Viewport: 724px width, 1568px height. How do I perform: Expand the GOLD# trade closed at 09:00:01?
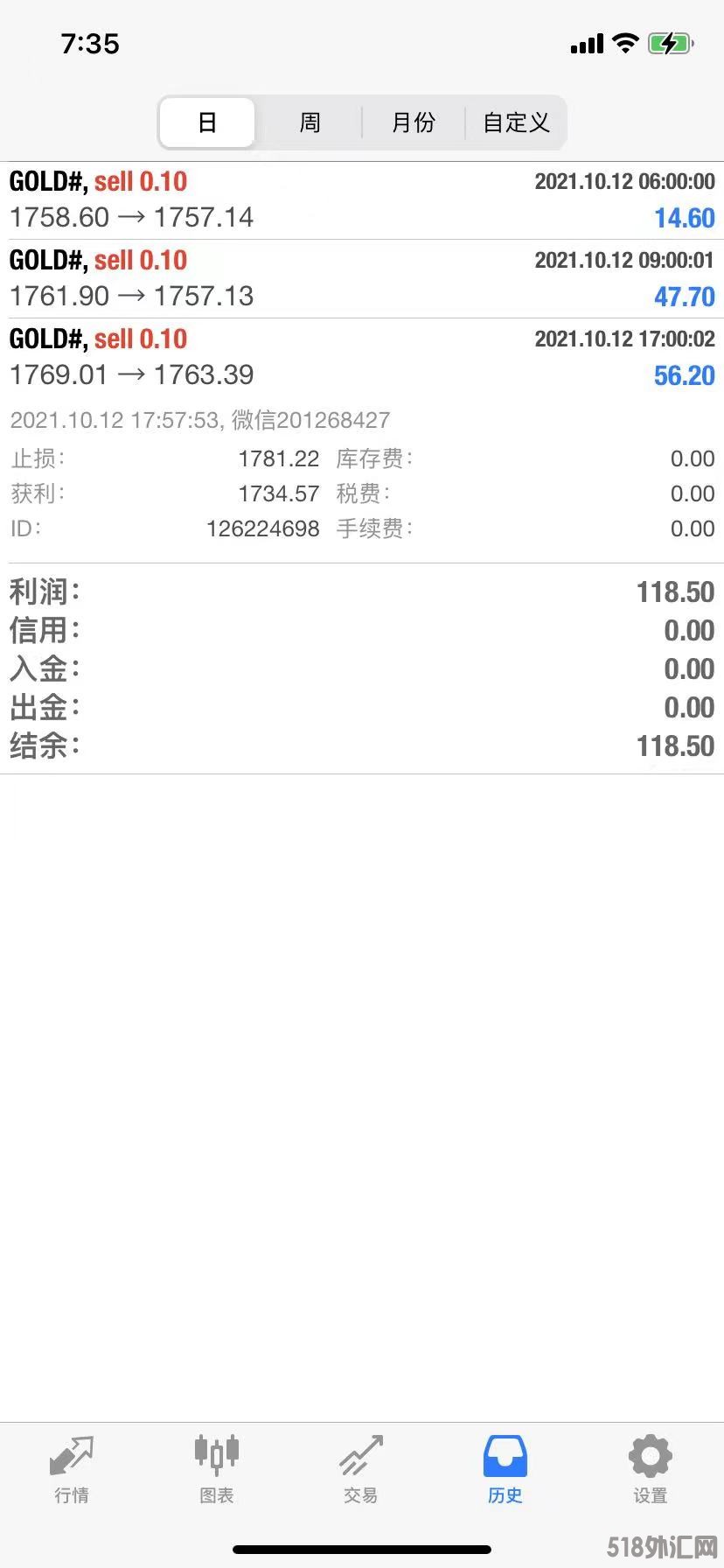[362, 279]
